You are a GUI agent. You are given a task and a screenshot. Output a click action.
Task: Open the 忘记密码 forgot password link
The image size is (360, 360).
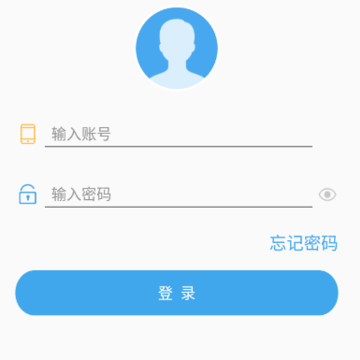point(304,243)
